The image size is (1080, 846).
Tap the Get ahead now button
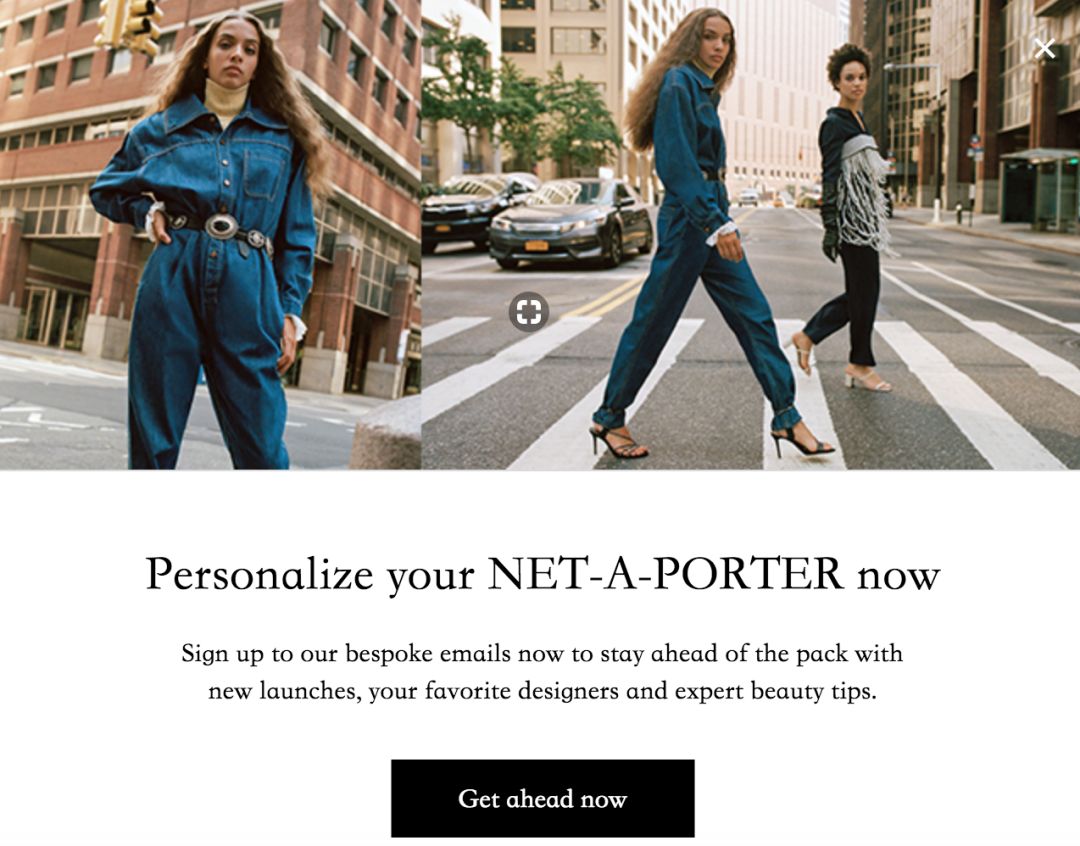tap(542, 798)
